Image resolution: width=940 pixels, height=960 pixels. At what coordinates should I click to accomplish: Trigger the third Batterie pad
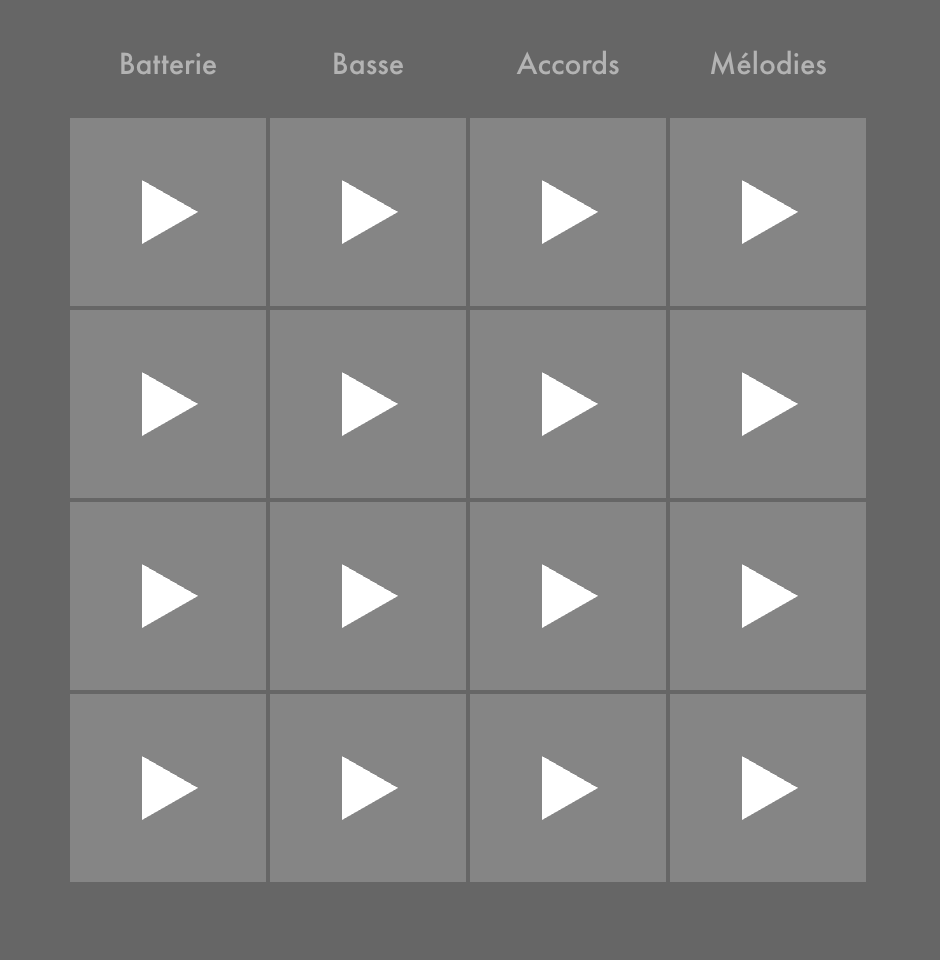pos(168,596)
